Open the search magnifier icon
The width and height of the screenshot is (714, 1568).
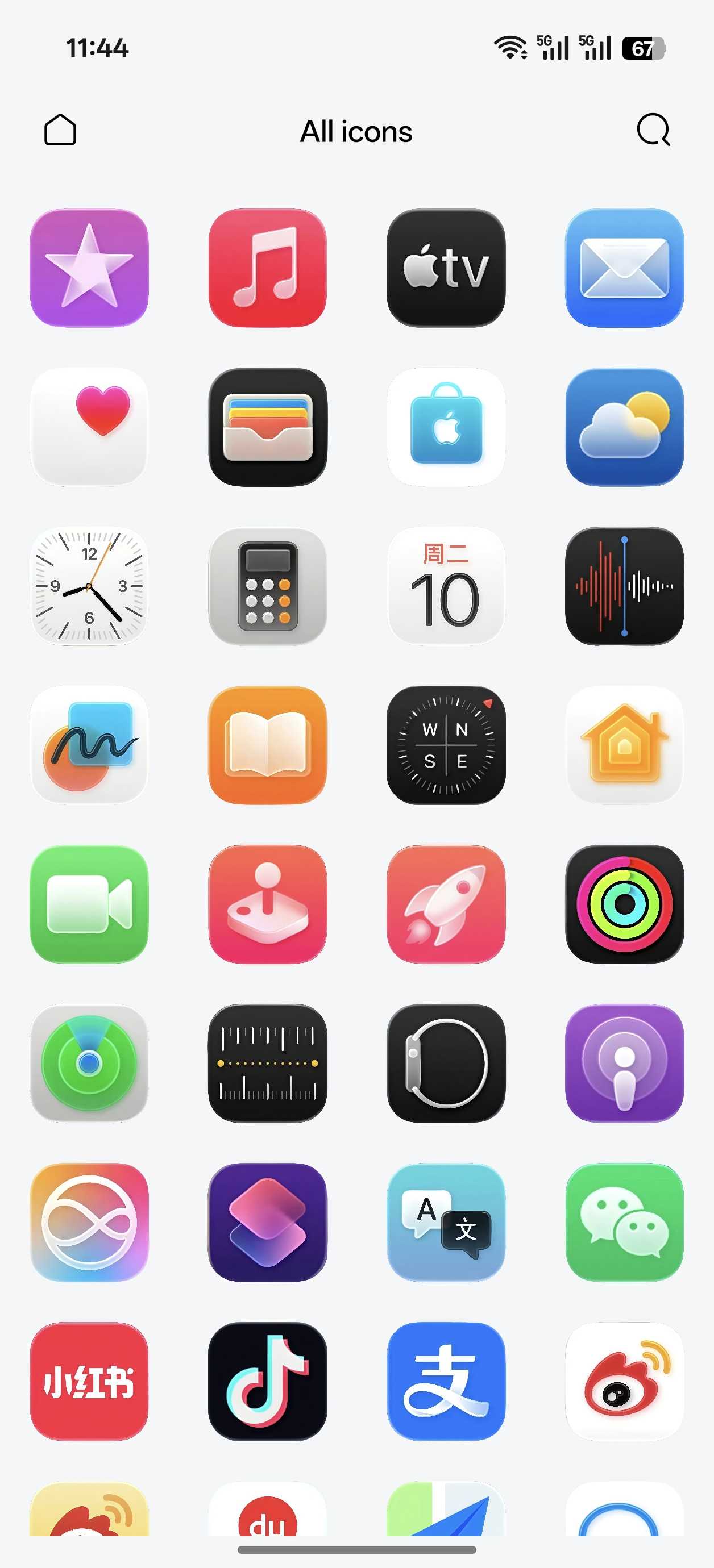(x=653, y=130)
